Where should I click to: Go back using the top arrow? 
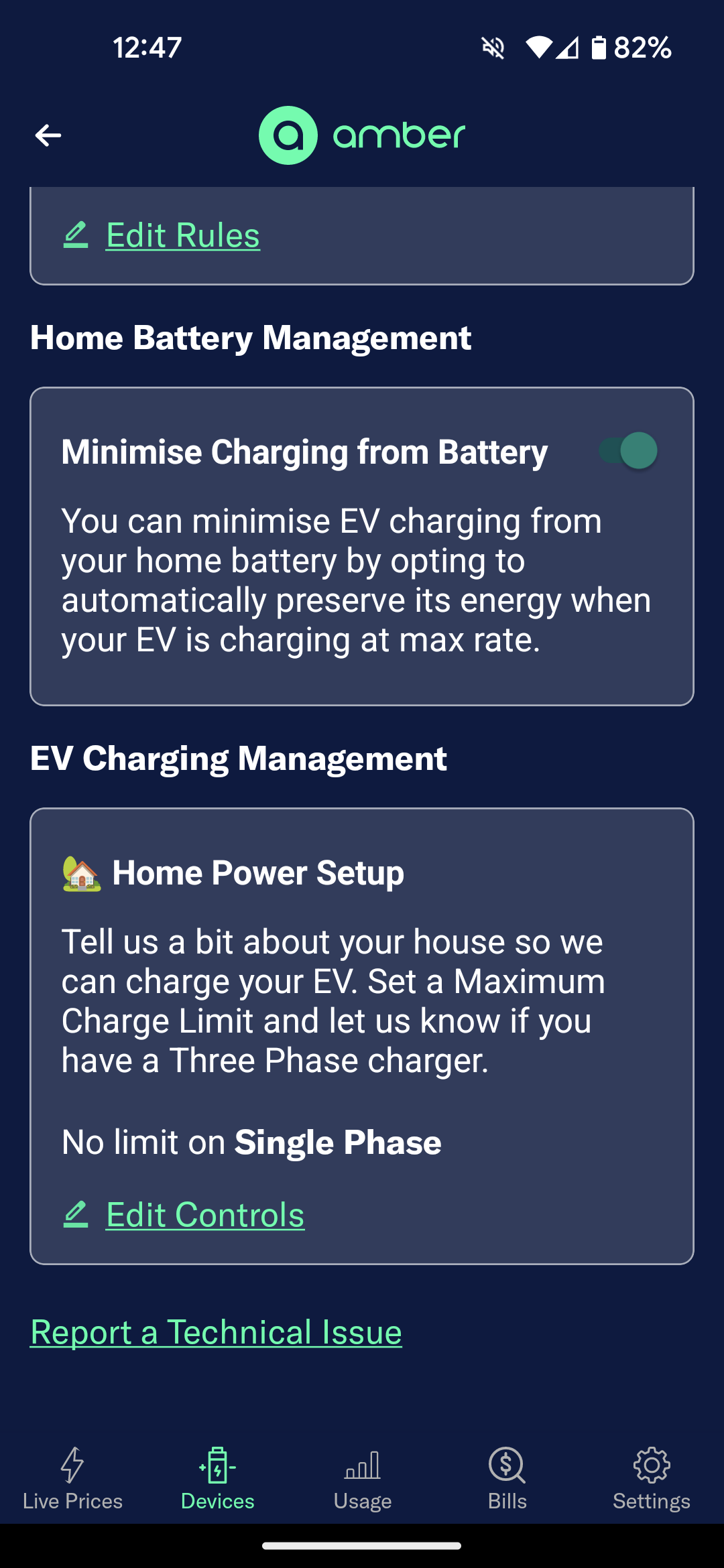click(48, 135)
